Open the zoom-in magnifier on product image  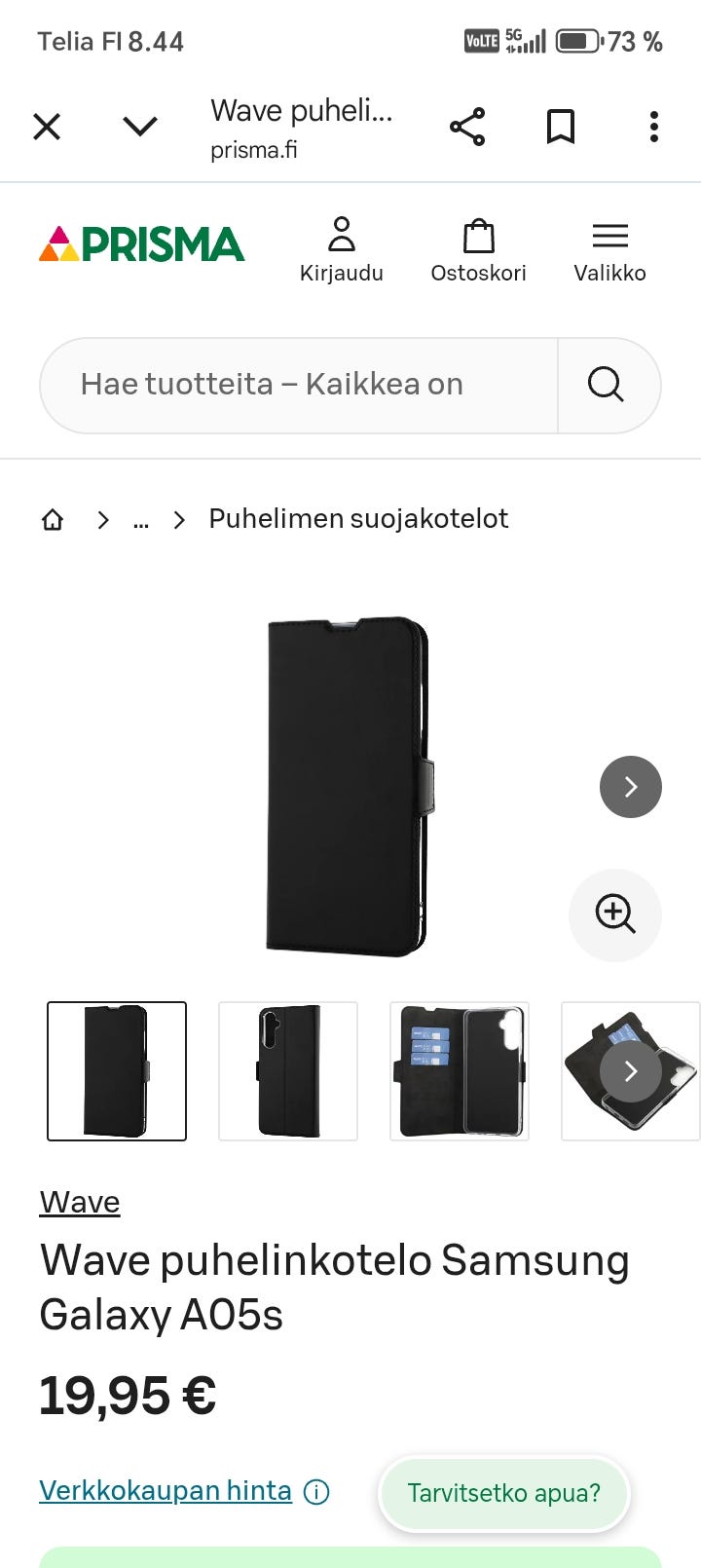614,915
